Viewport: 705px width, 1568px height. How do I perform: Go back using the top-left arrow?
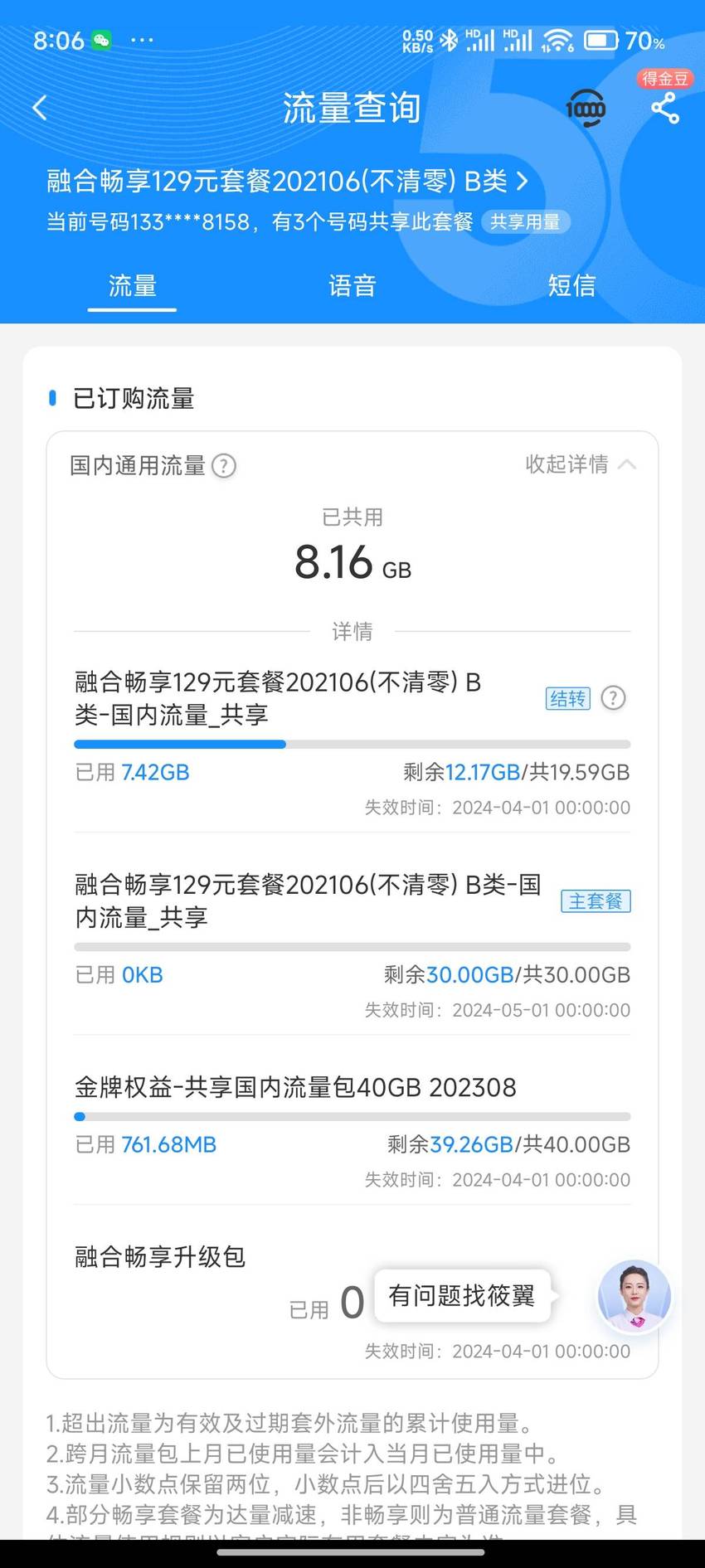pyautogui.click(x=40, y=108)
